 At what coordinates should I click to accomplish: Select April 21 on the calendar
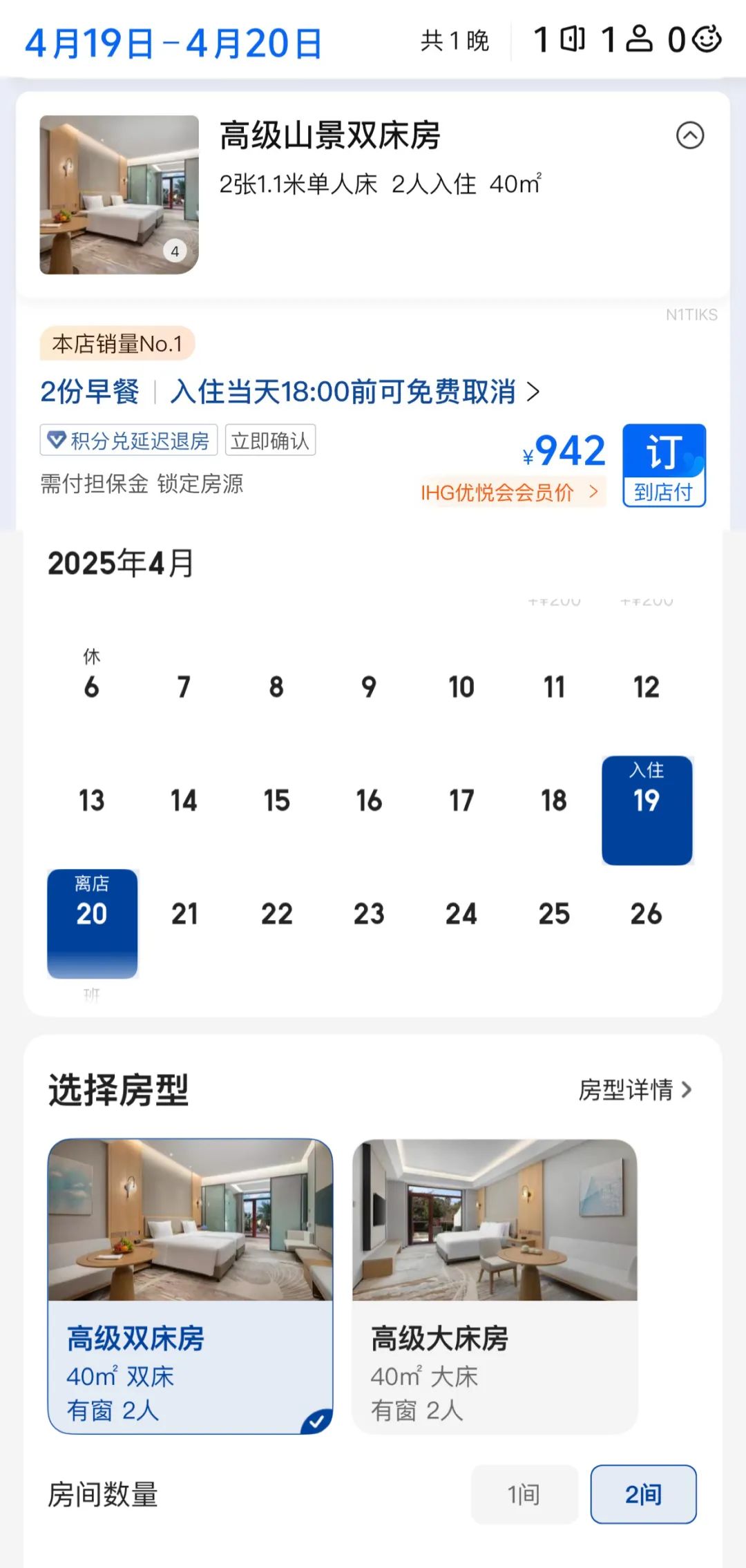pyautogui.click(x=184, y=914)
